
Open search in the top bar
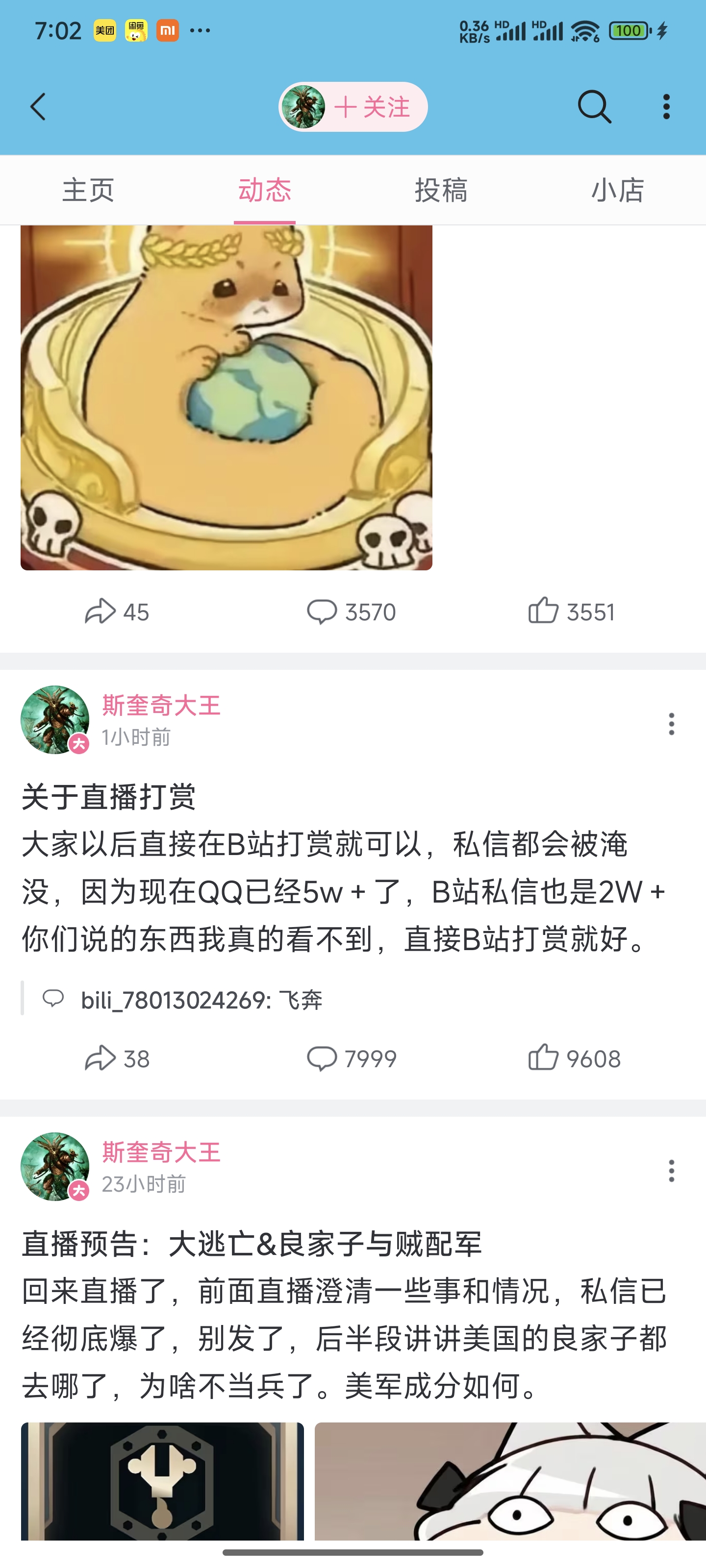pos(594,107)
